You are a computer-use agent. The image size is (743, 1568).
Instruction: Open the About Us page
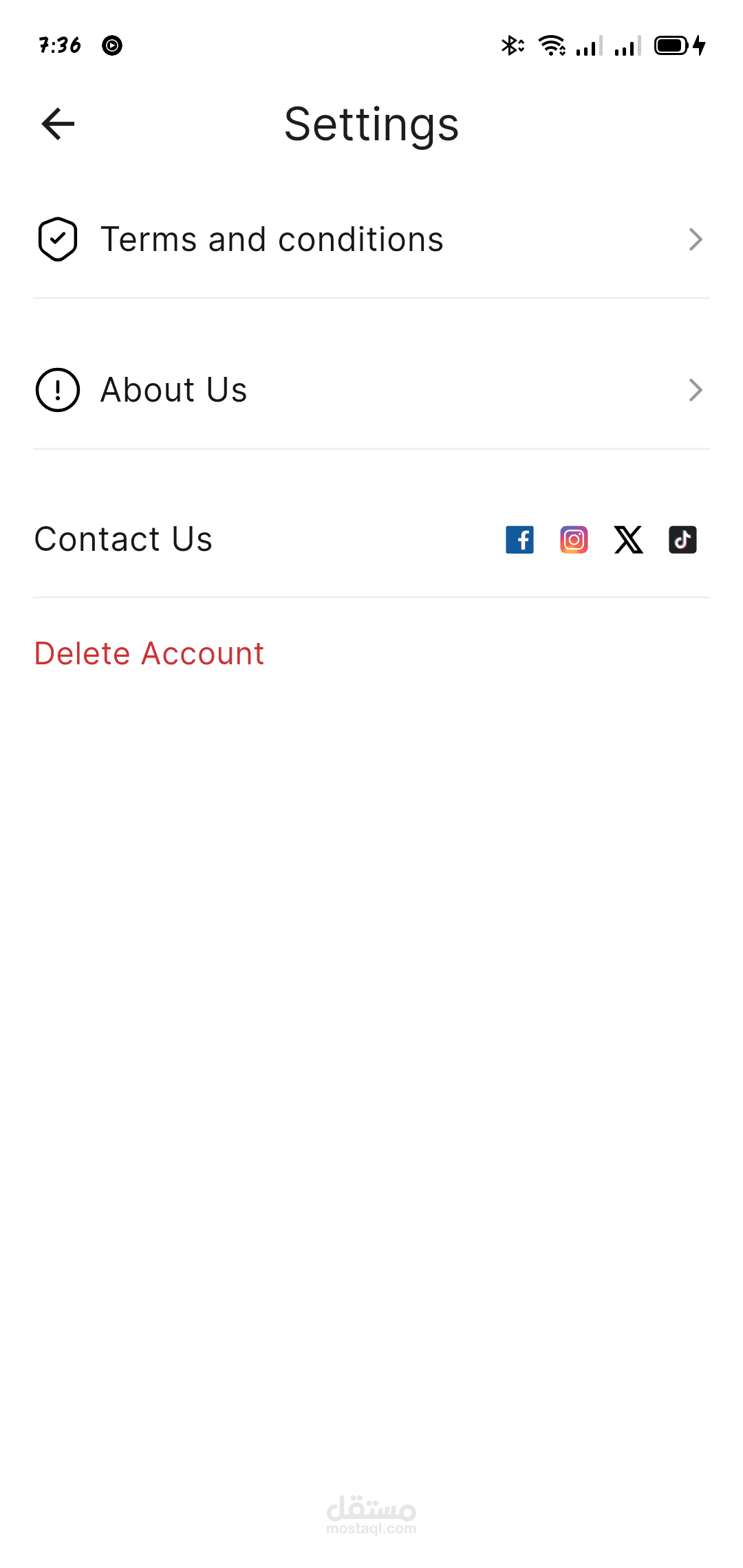coord(371,390)
